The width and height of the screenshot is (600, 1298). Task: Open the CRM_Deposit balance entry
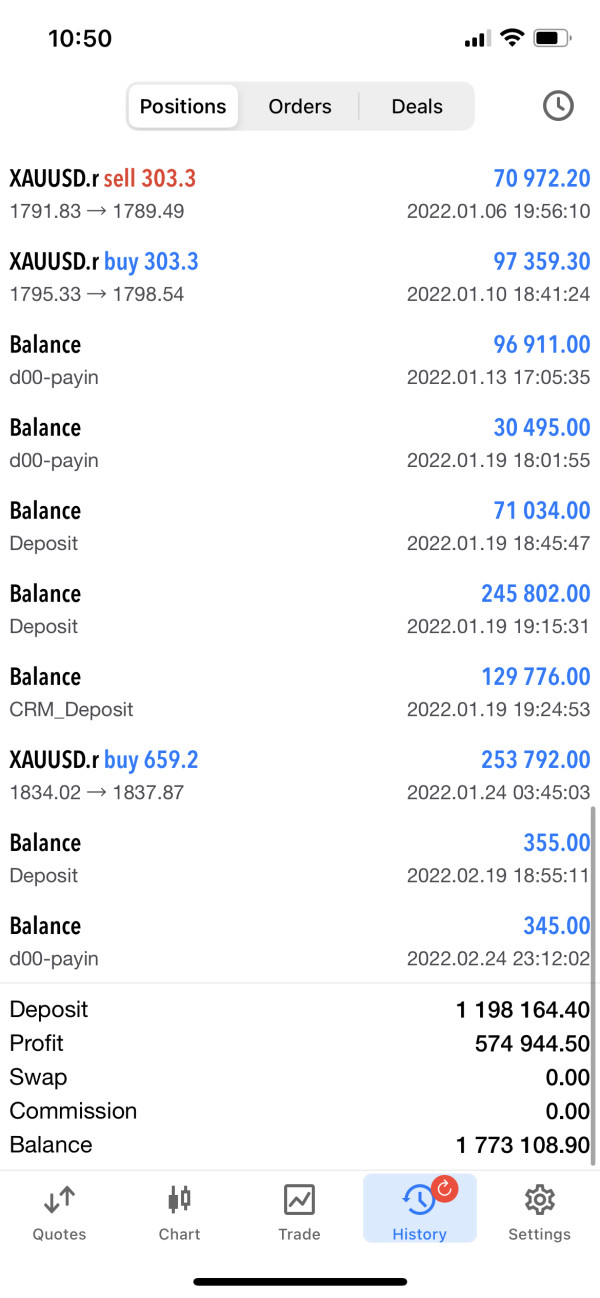300,692
